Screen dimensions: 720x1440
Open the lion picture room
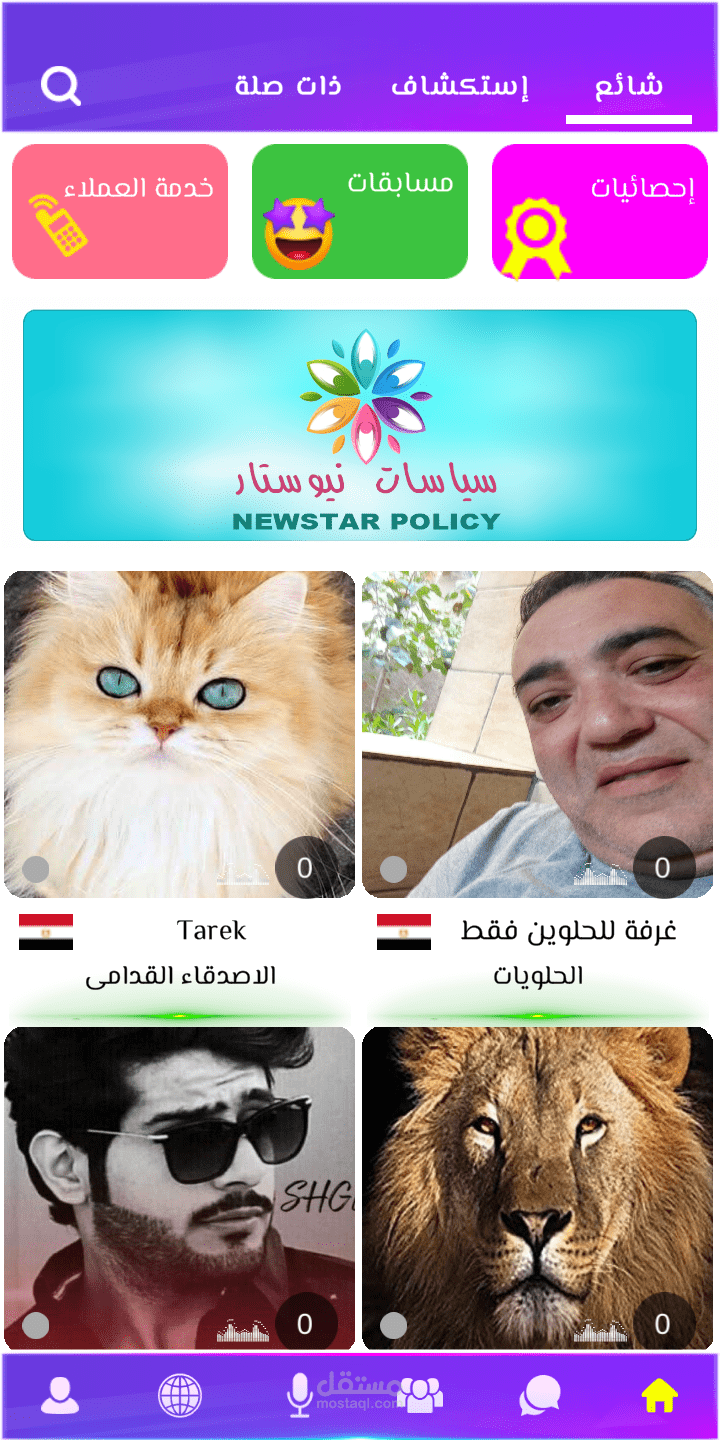538,1188
